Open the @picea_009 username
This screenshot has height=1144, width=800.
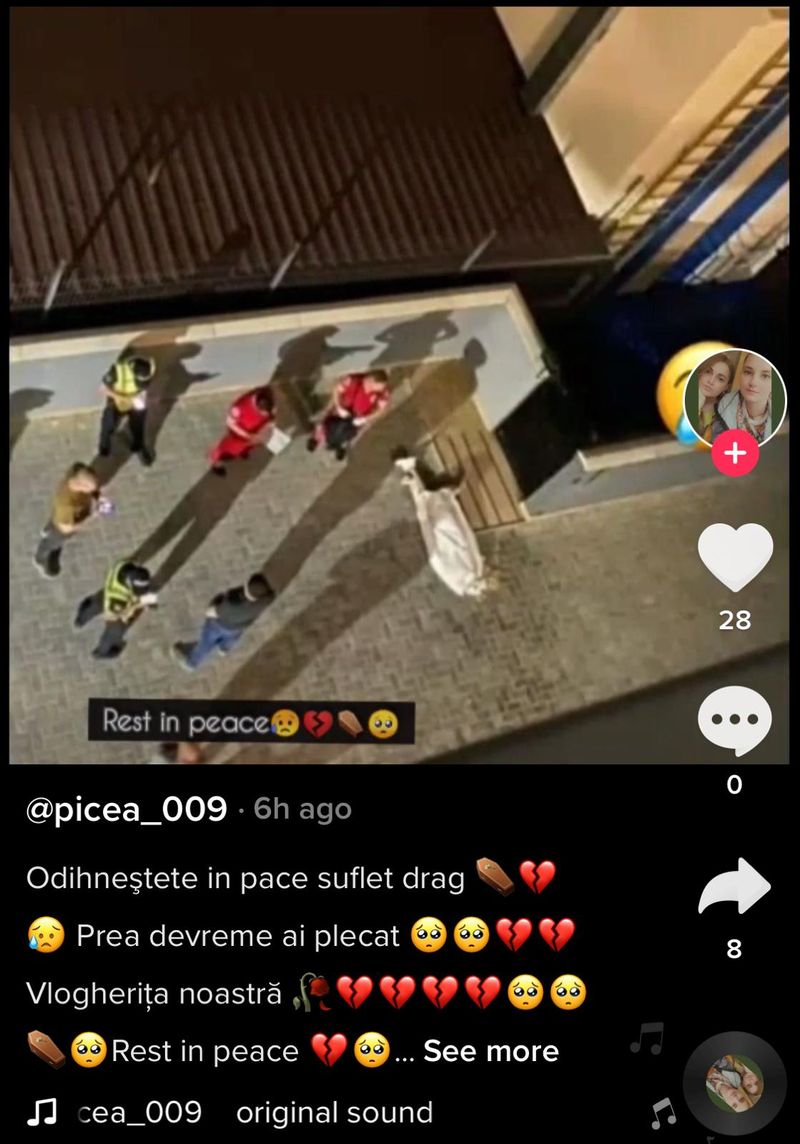[x=127, y=808]
